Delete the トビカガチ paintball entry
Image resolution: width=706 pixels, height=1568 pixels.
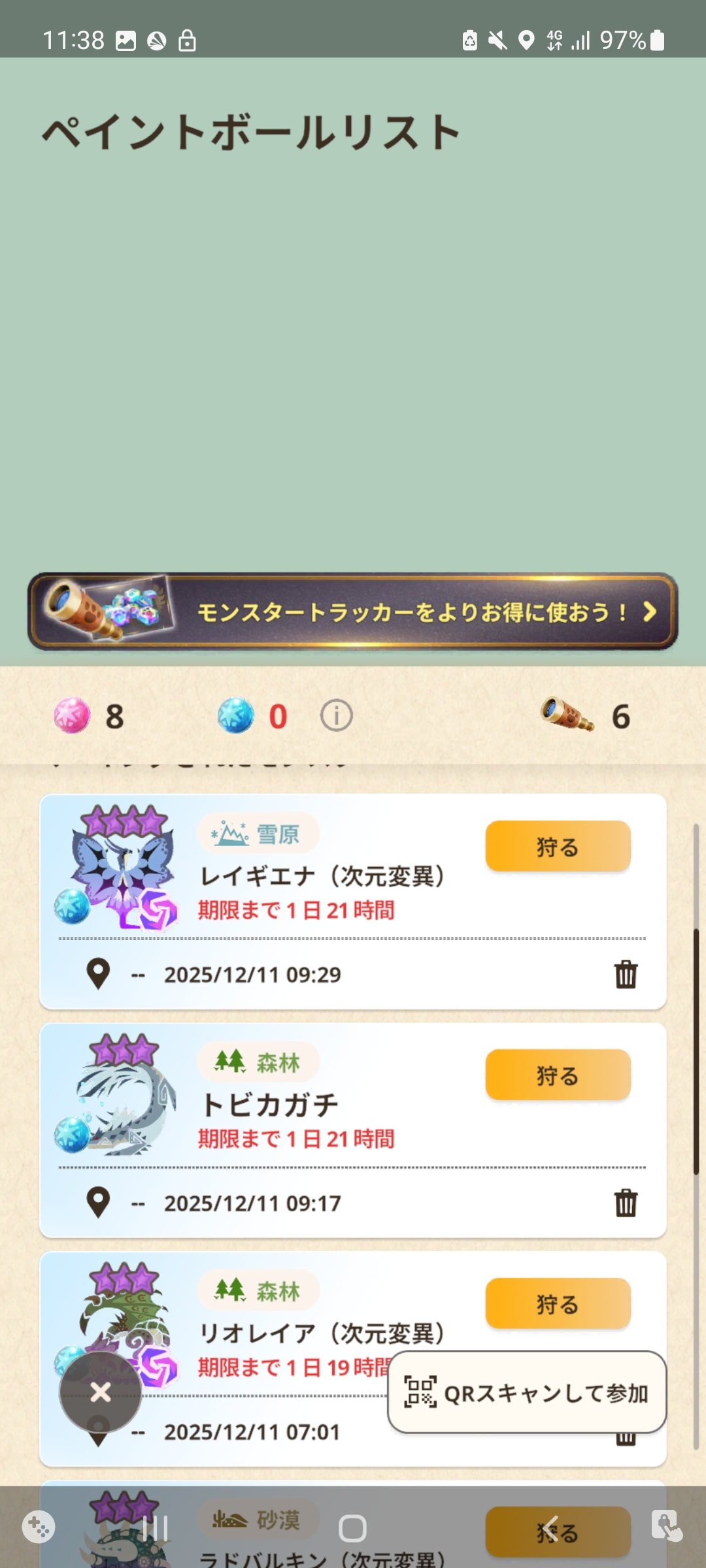click(x=626, y=1203)
